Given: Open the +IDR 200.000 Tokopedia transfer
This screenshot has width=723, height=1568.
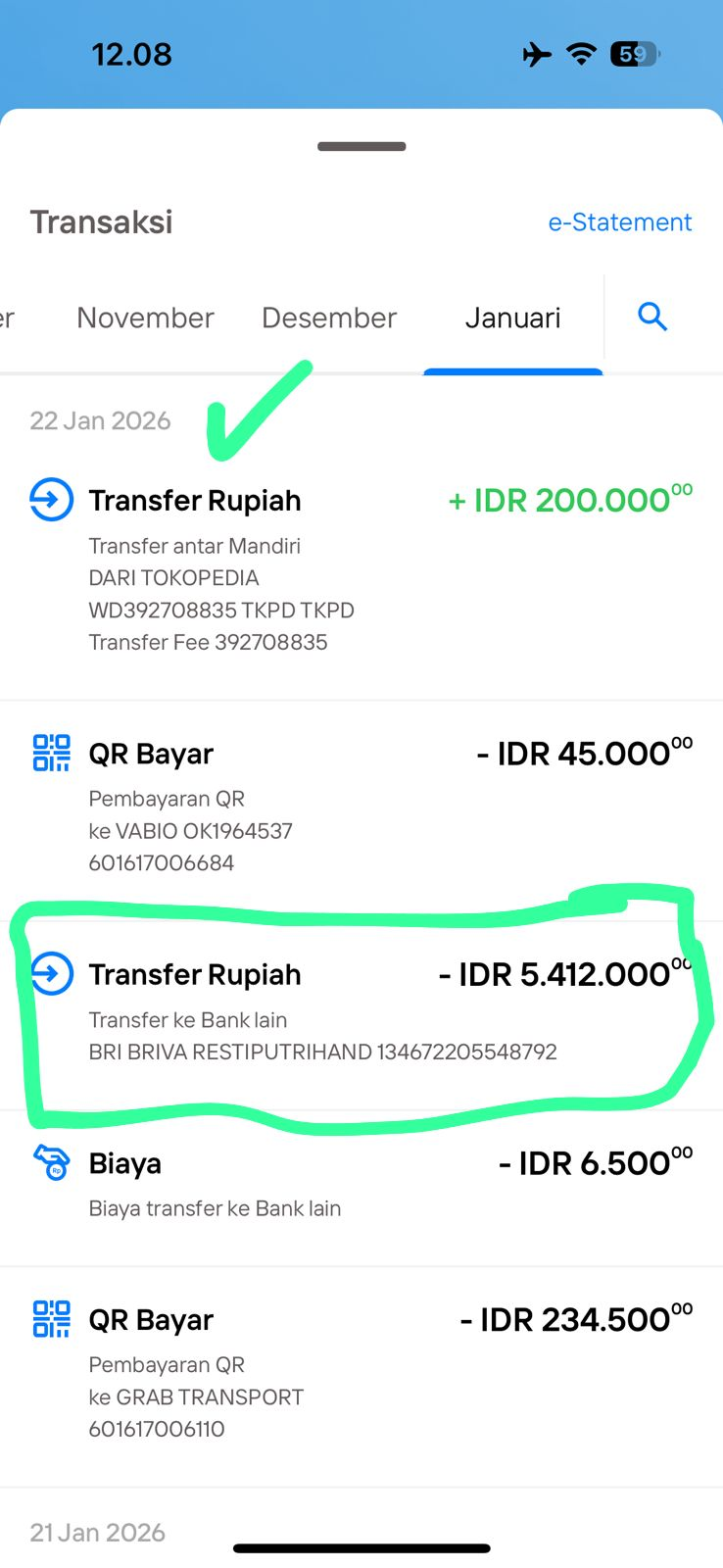Looking at the screenshot, I should tap(361, 568).
